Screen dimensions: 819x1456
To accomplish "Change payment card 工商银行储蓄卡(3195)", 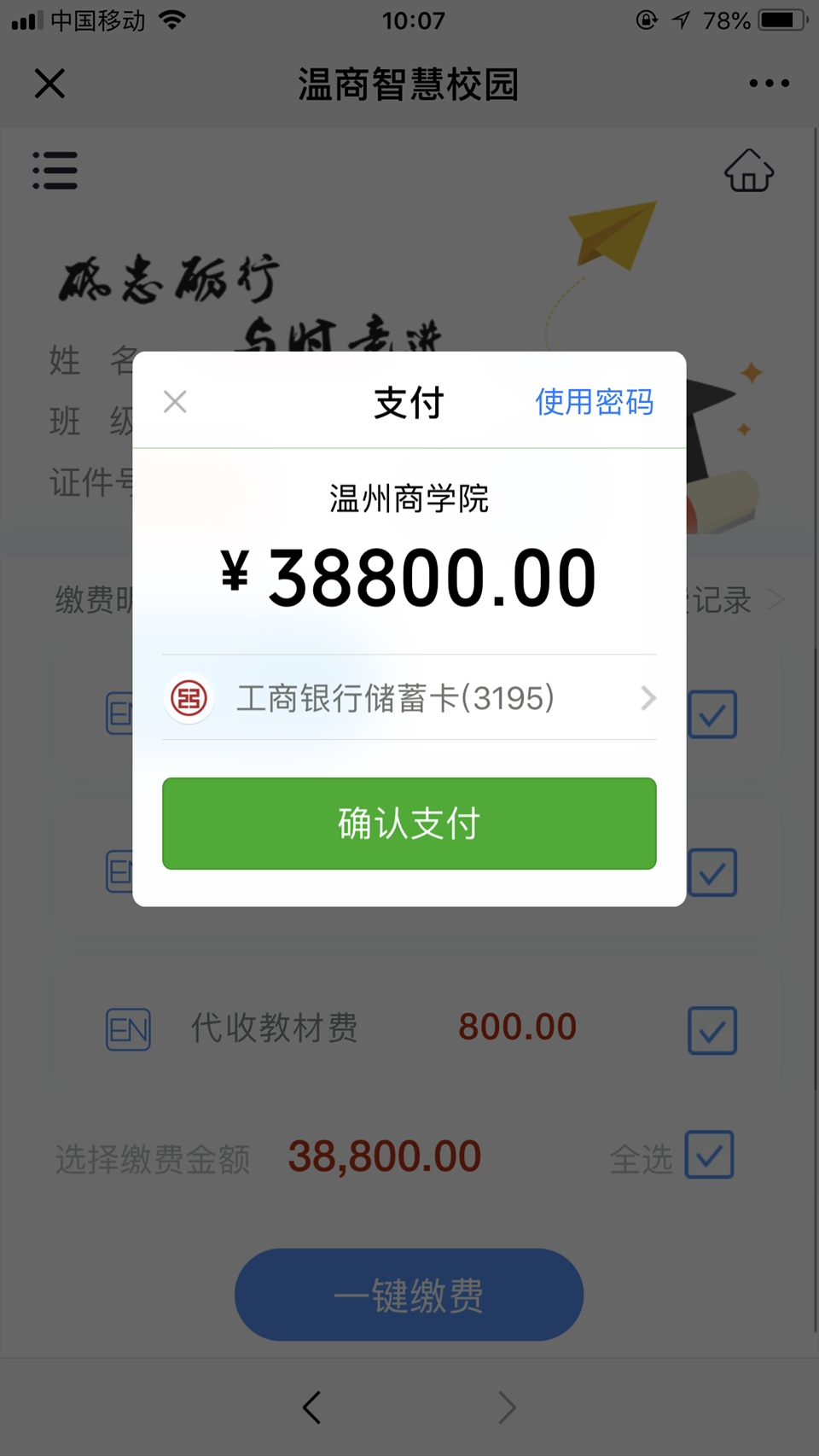I will click(x=409, y=698).
